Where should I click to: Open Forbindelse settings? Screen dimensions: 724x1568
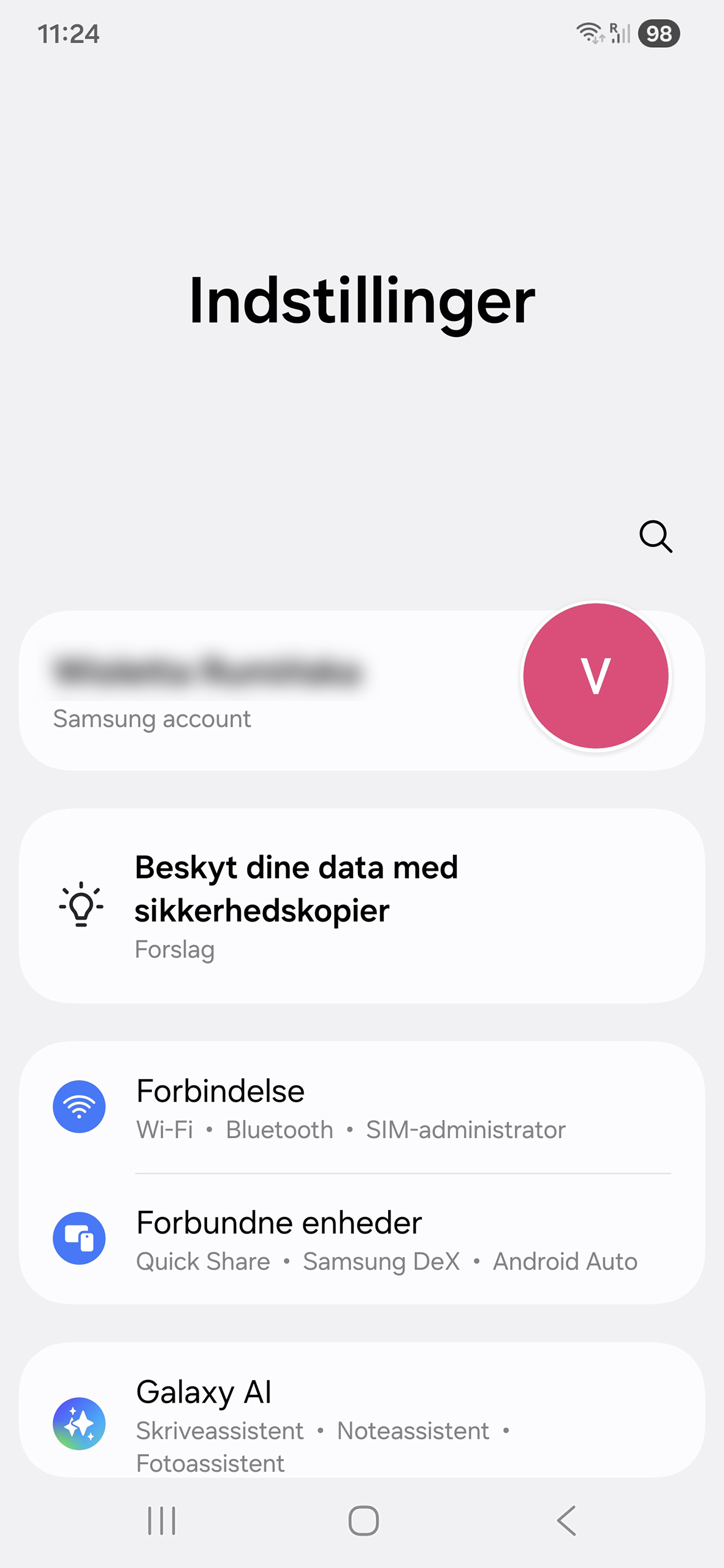point(362,1108)
